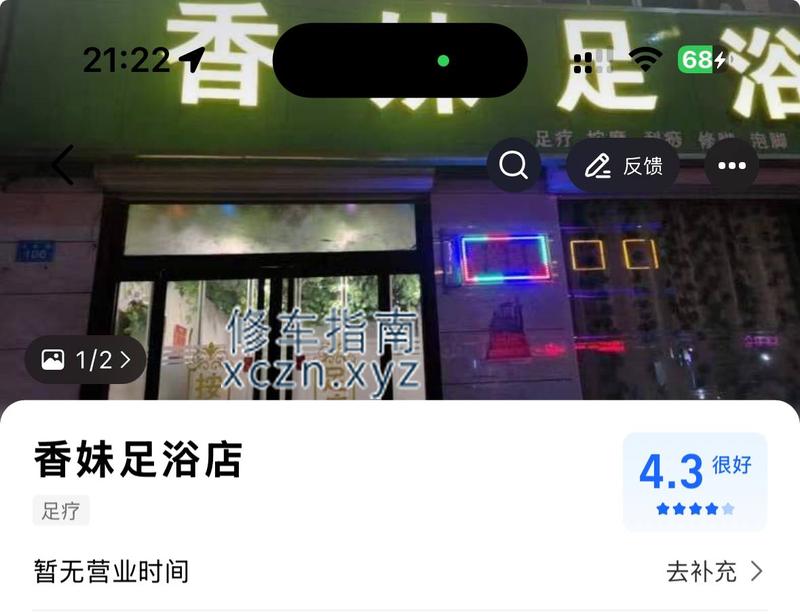The image size is (800, 614).
Task: Select the 足疗 category tag
Action: [61, 511]
